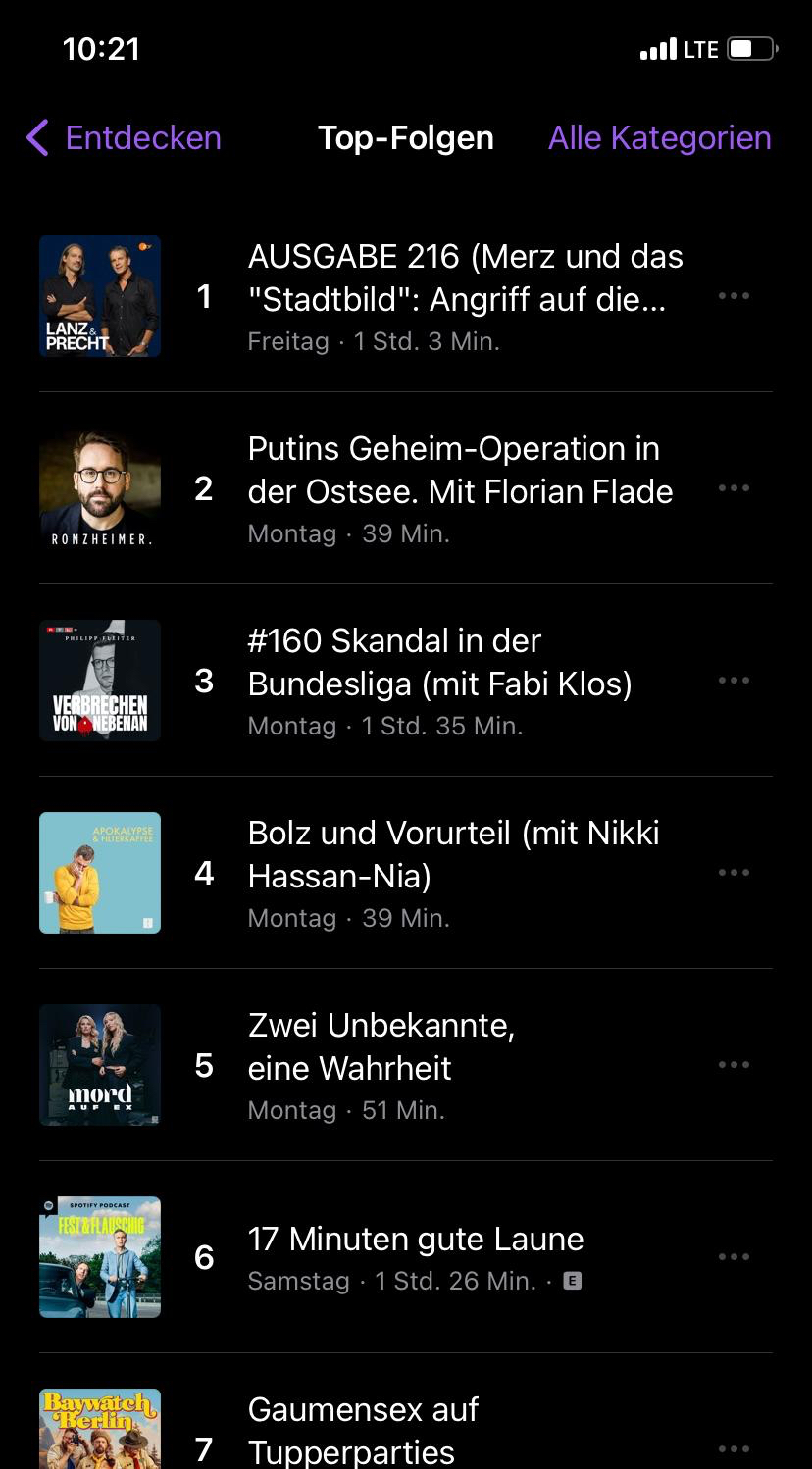Image resolution: width=812 pixels, height=1469 pixels.
Task: Tap the three dots beside Gaumensex auf Tupperparties
Action: point(734,1449)
